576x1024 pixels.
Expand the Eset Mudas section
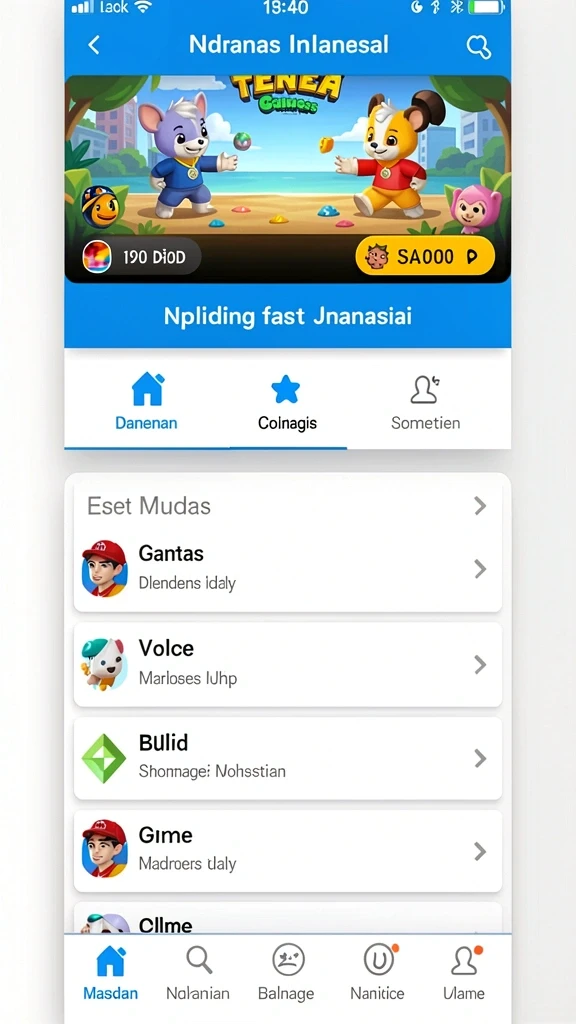coord(287,505)
